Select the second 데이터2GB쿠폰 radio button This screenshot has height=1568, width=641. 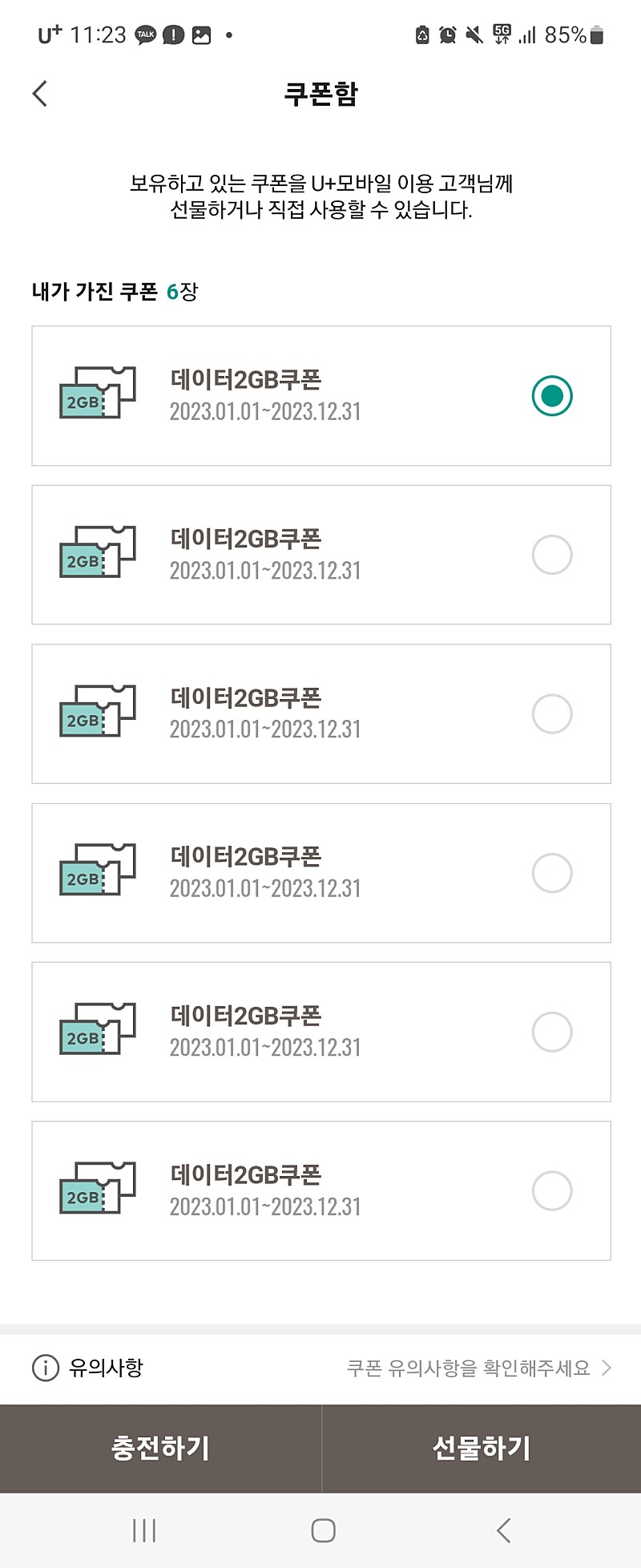click(551, 554)
